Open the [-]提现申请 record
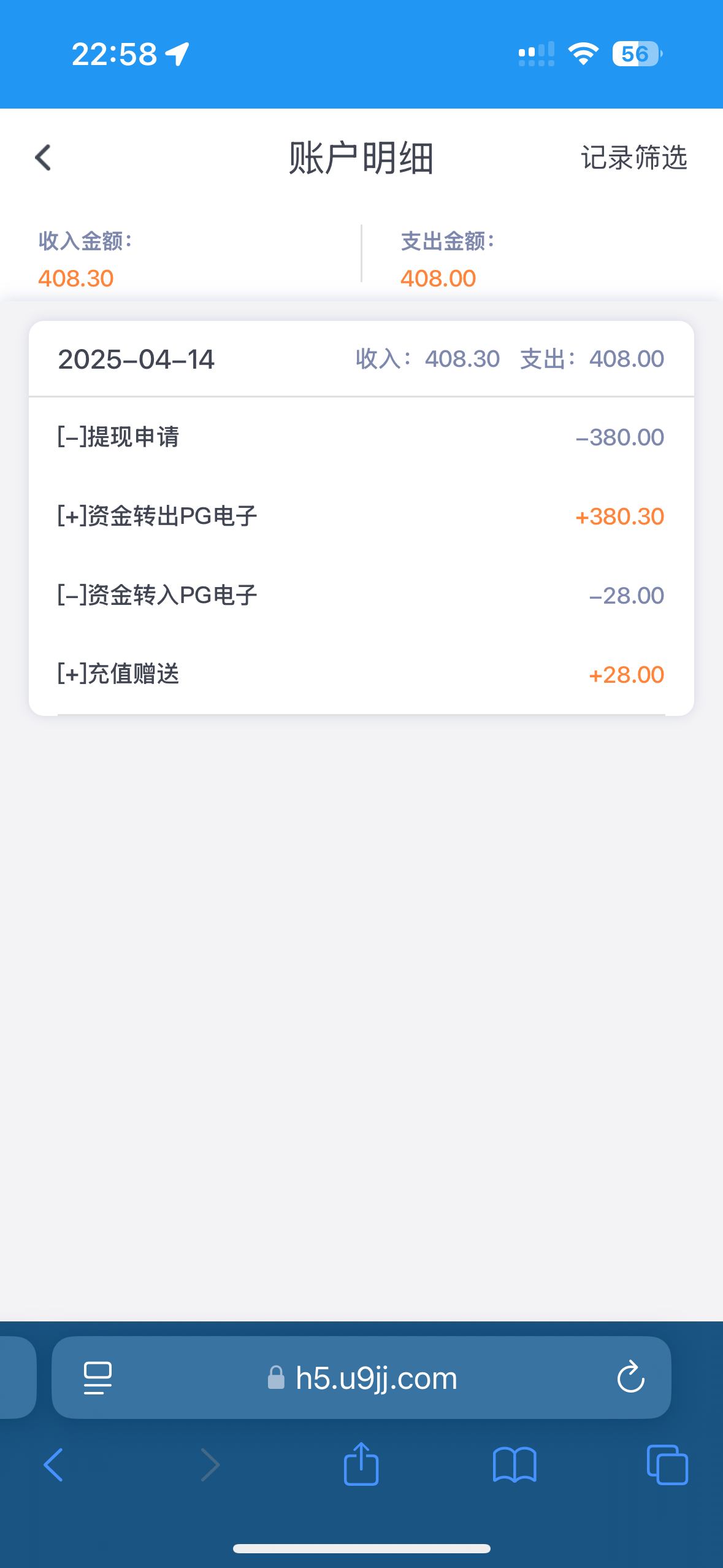Screen dimensions: 723x1568 tap(361, 437)
